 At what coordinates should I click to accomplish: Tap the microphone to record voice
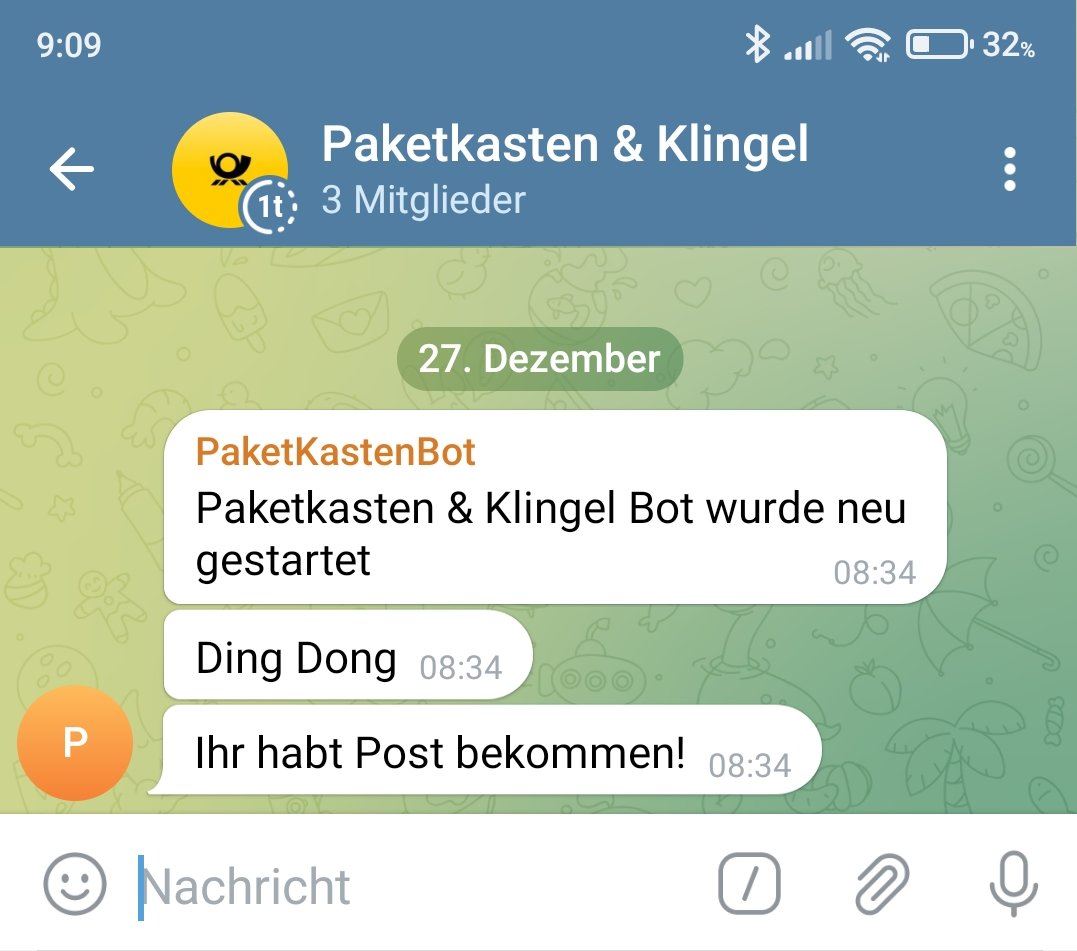tap(1013, 884)
